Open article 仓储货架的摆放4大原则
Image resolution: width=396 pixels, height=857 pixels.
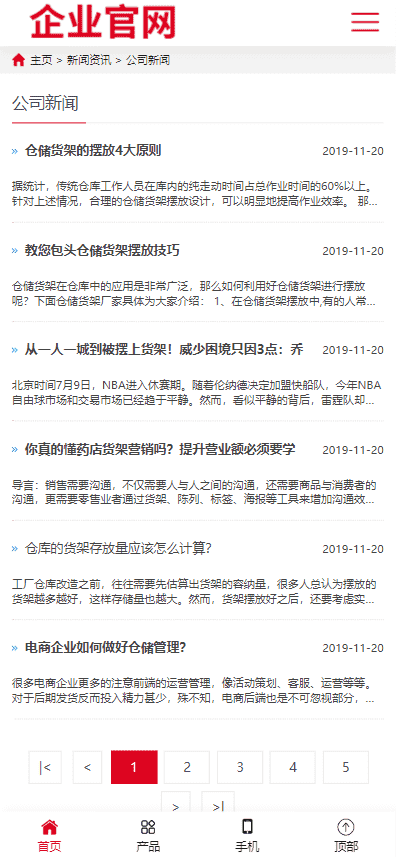[93, 151]
